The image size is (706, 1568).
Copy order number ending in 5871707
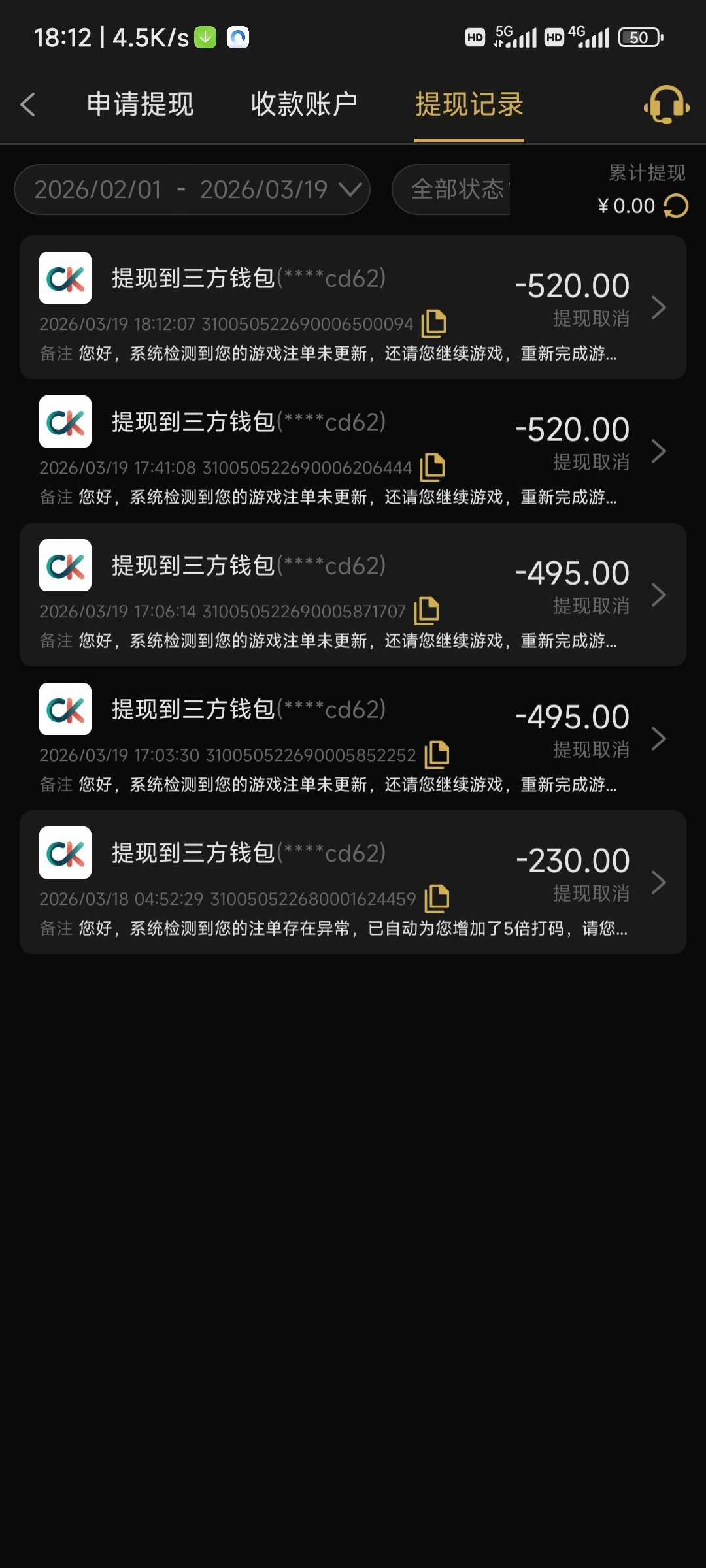[426, 611]
